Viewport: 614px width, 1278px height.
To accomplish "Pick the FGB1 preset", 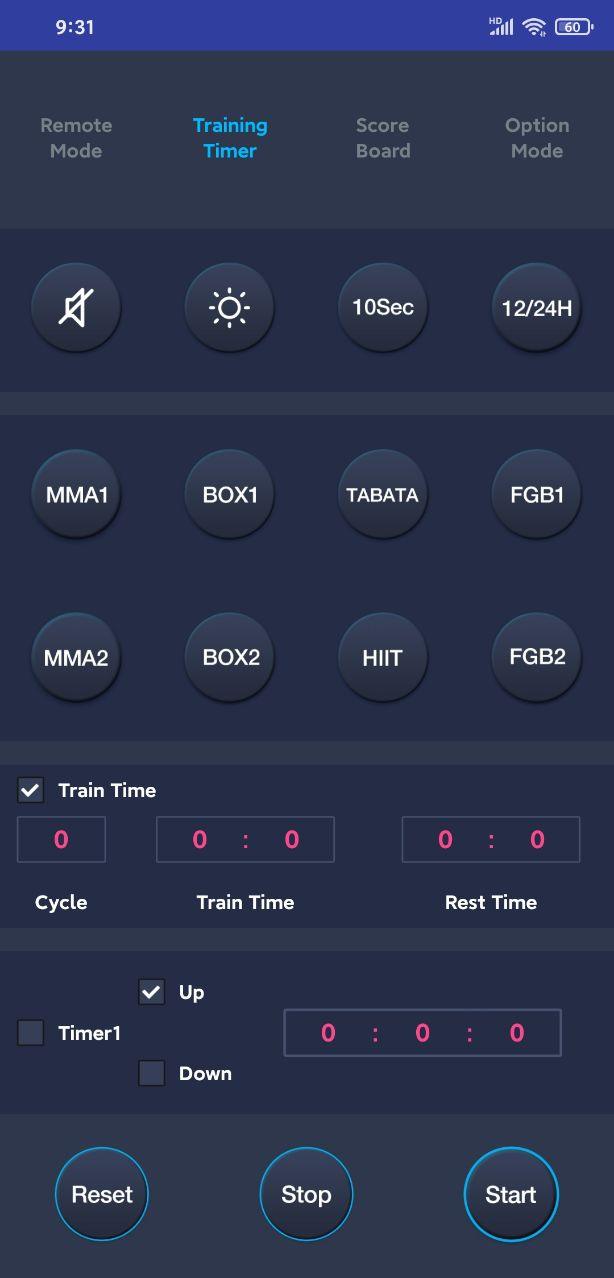I will point(536,494).
